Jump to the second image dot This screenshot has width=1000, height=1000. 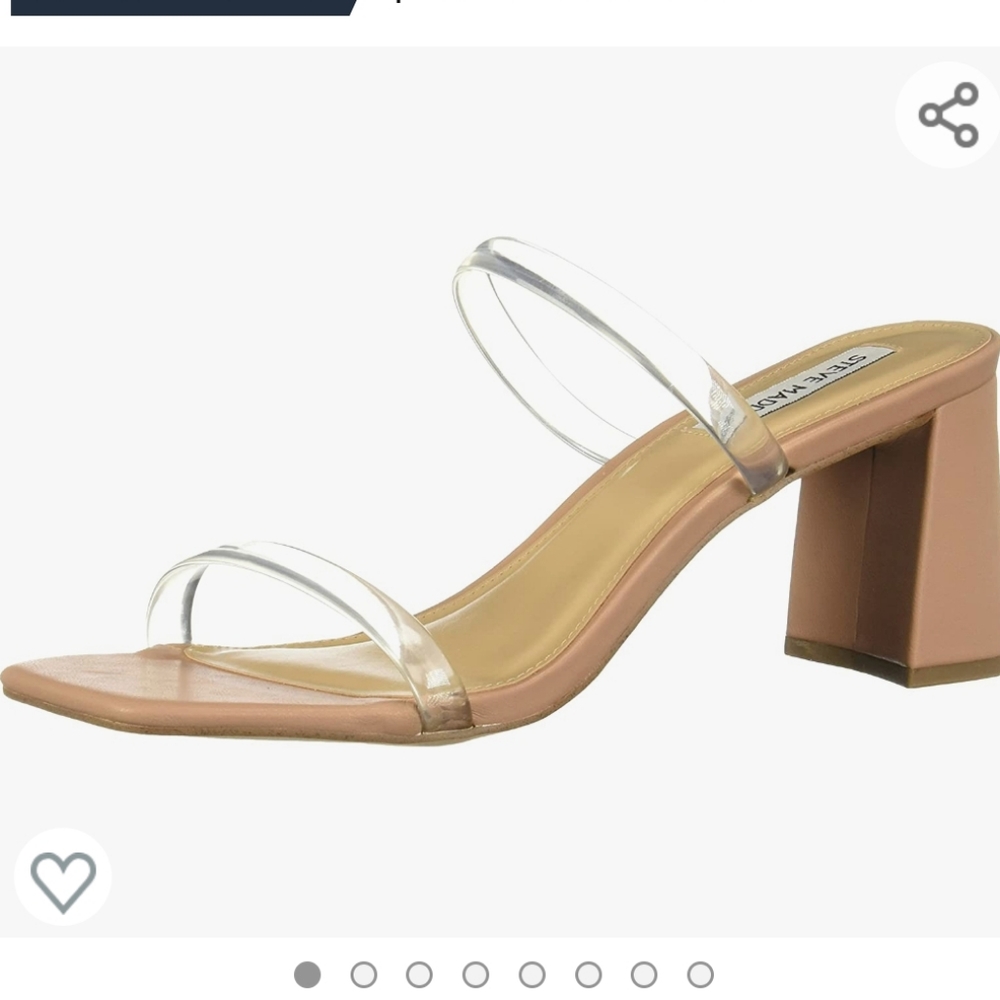[364, 974]
